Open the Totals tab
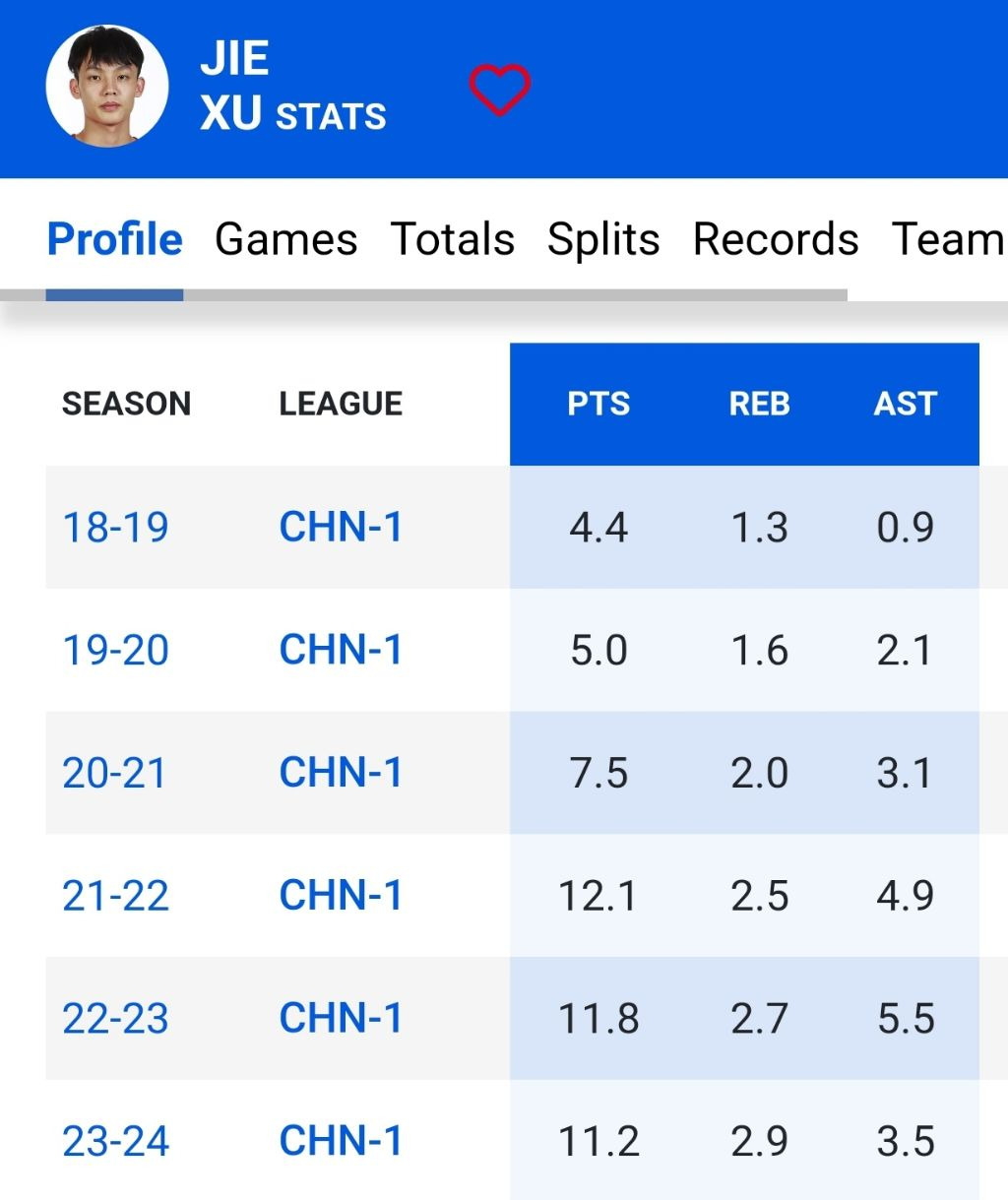Screen dimensions: 1008x1200 tap(453, 239)
